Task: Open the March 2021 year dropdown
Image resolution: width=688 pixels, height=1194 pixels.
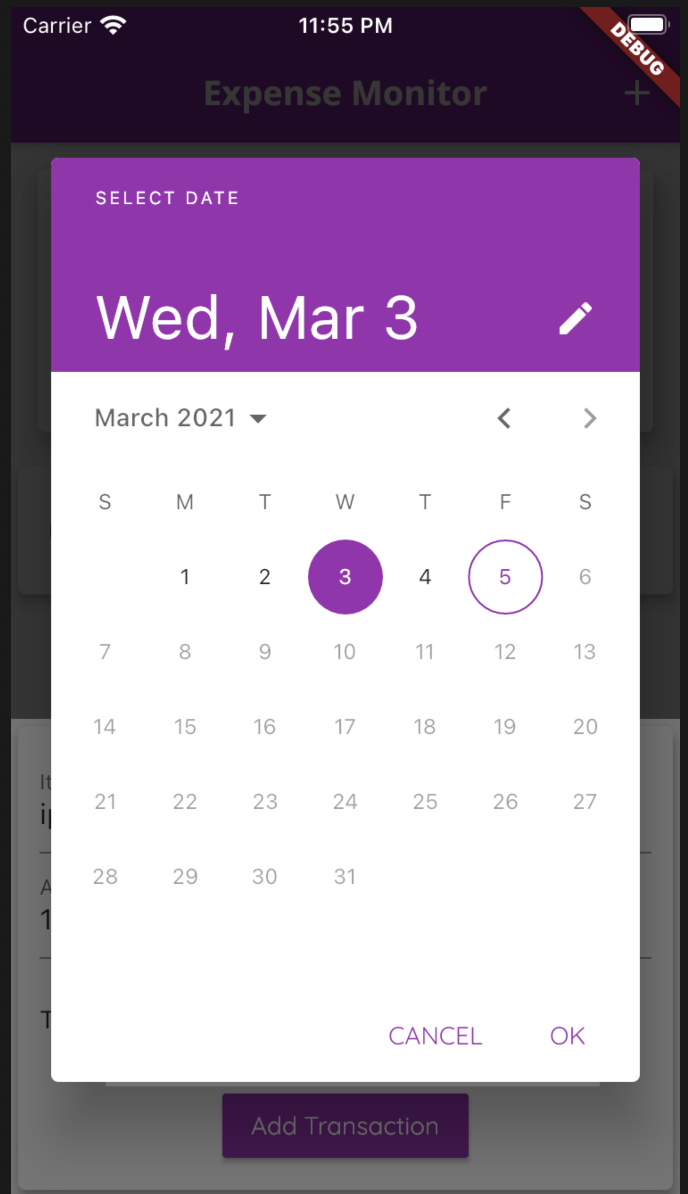Action: pos(180,418)
